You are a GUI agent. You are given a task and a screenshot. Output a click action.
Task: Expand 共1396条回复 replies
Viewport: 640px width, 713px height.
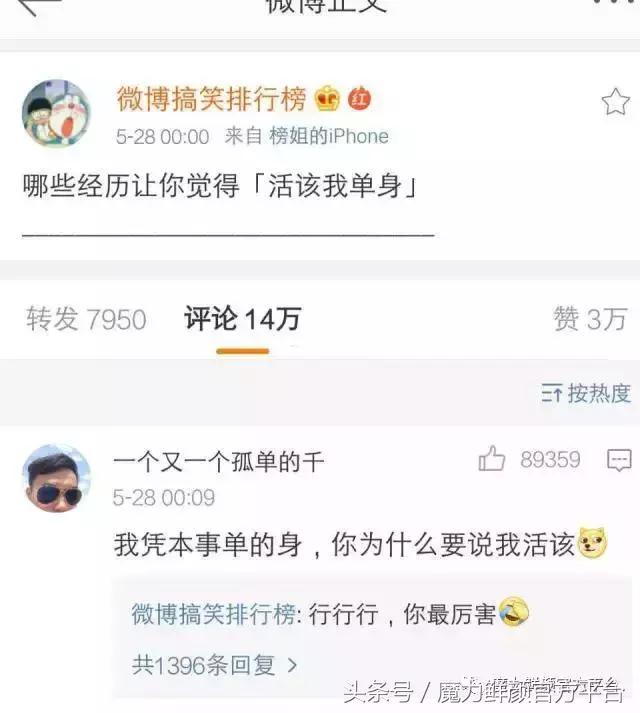click(215, 663)
